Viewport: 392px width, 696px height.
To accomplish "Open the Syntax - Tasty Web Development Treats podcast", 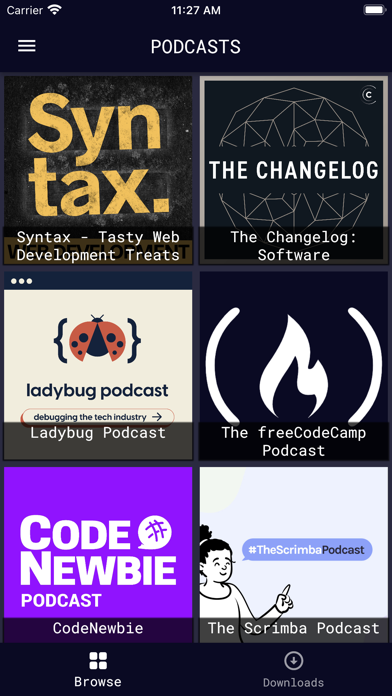I will coord(98,170).
